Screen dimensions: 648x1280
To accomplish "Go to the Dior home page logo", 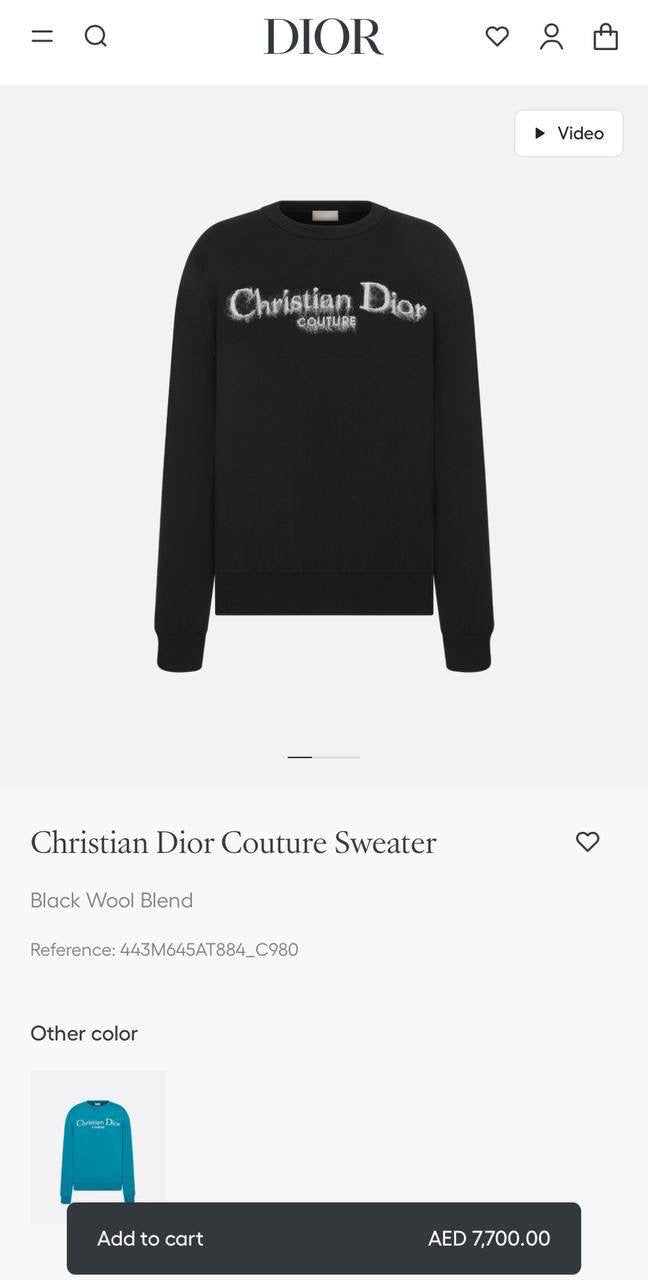I will click(x=323, y=37).
